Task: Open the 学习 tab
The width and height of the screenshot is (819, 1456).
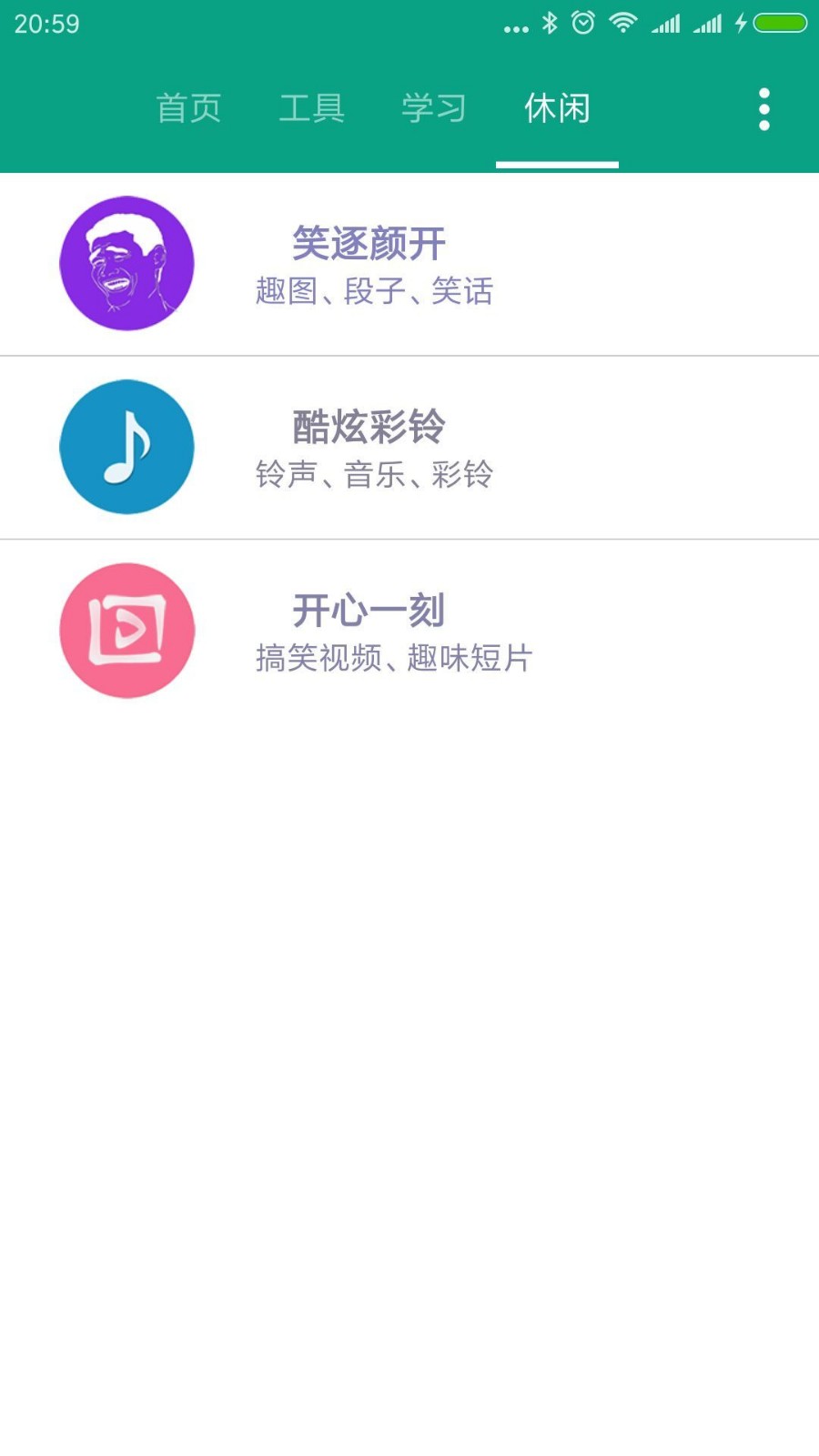Action: pos(434,108)
